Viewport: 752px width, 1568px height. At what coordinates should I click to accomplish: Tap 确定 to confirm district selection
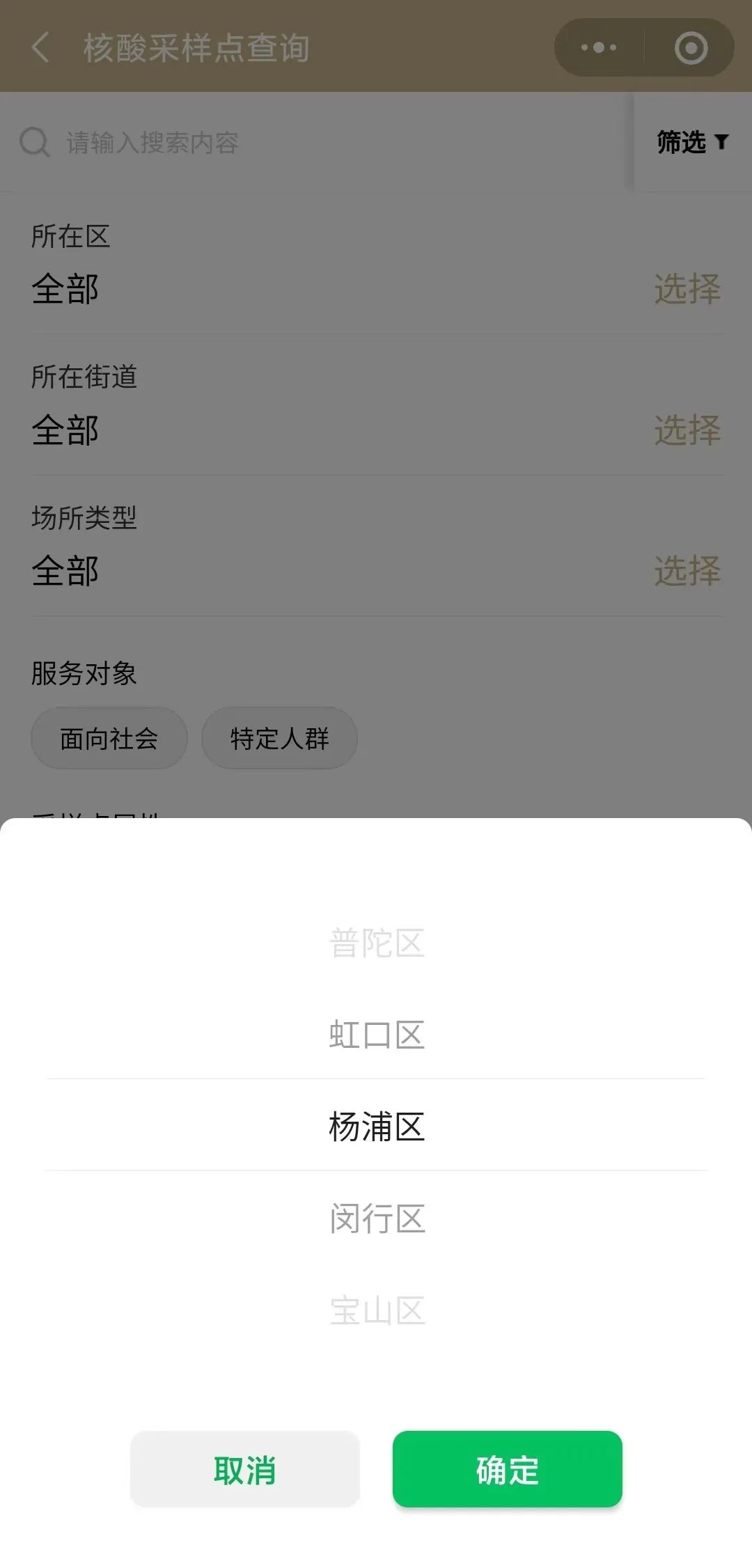point(507,1469)
